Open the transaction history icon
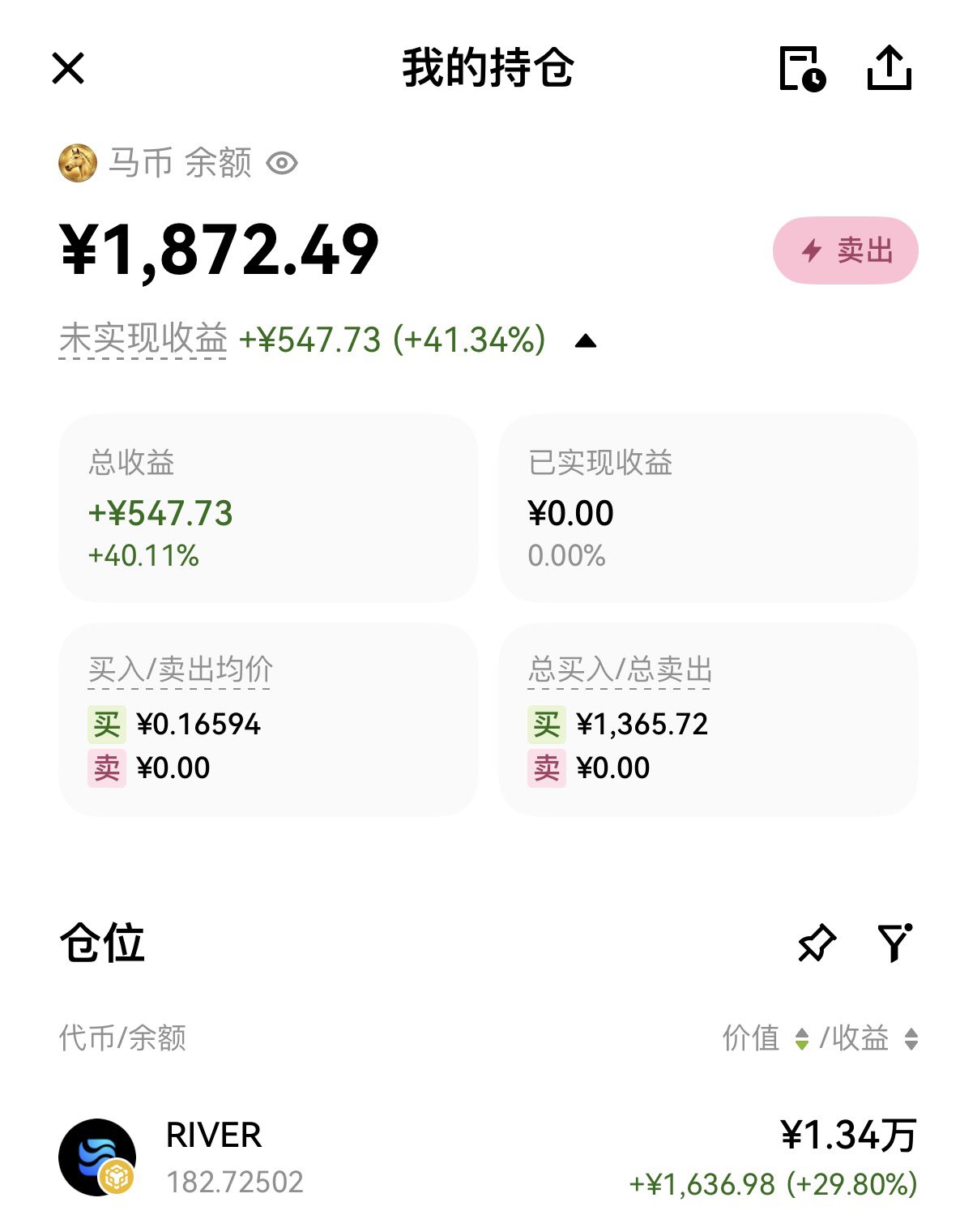This screenshot has height=1232, width=977. 802,69
